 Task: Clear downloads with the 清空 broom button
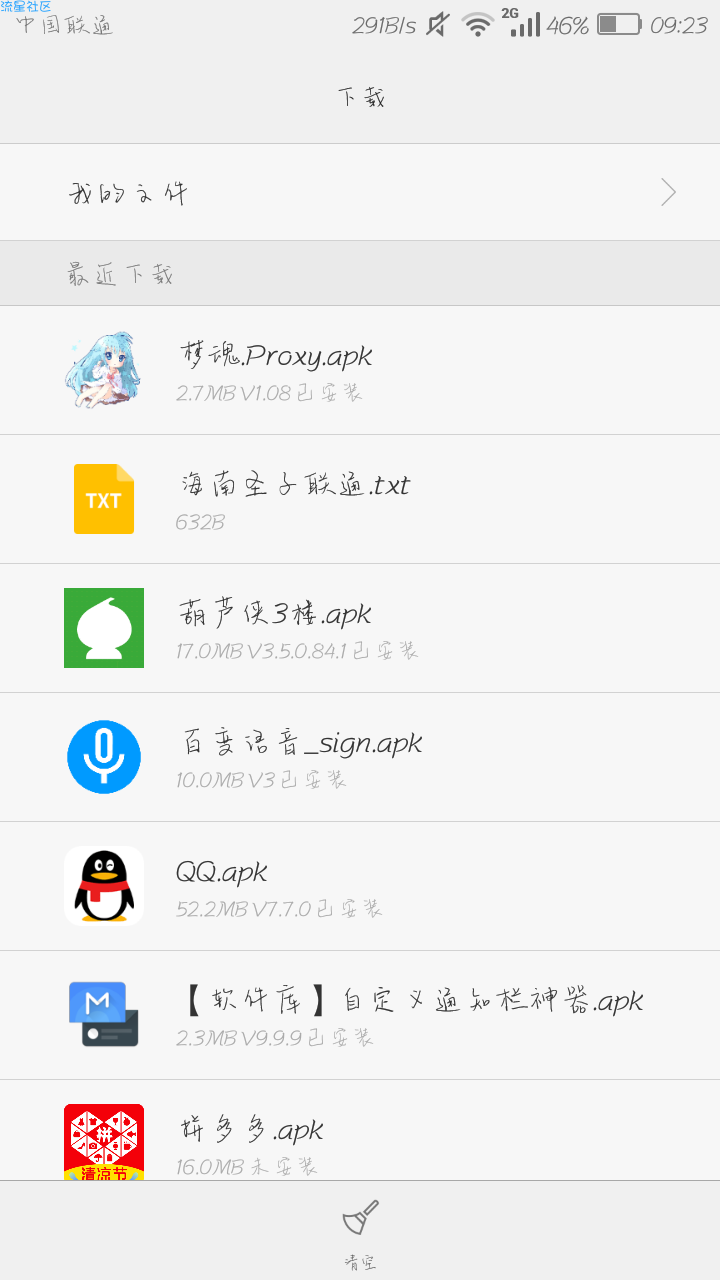(x=360, y=1234)
